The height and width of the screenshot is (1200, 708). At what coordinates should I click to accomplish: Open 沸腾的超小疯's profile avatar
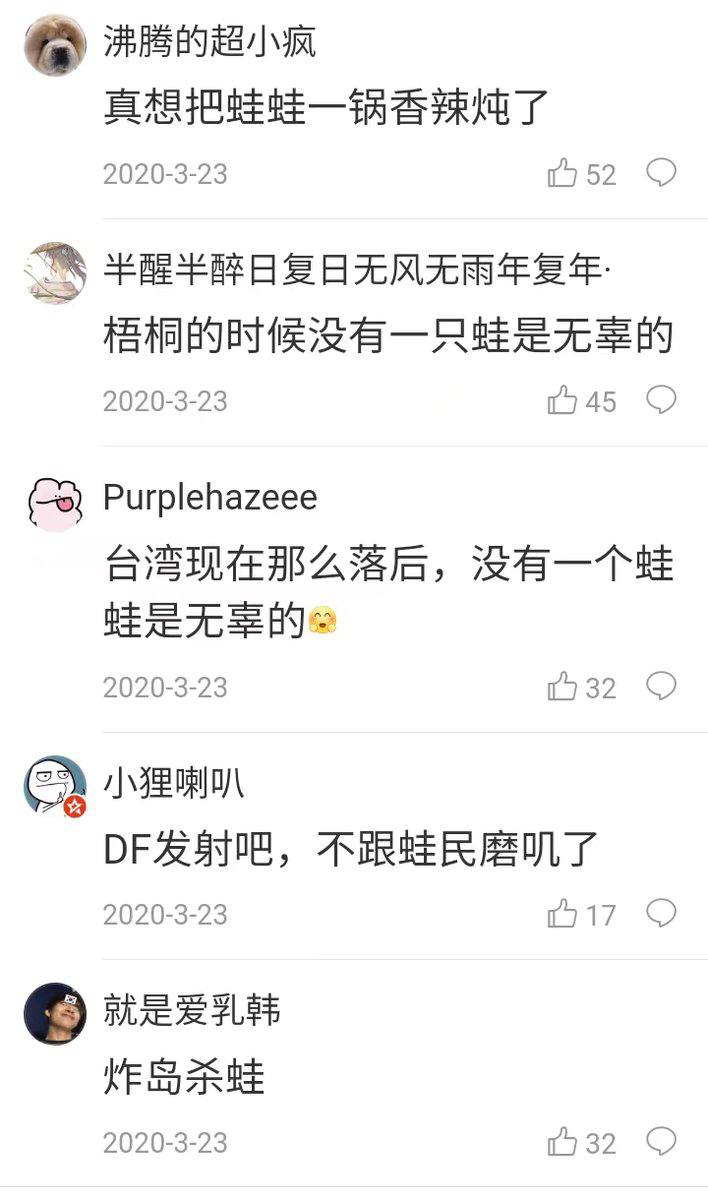pyautogui.click(x=55, y=46)
